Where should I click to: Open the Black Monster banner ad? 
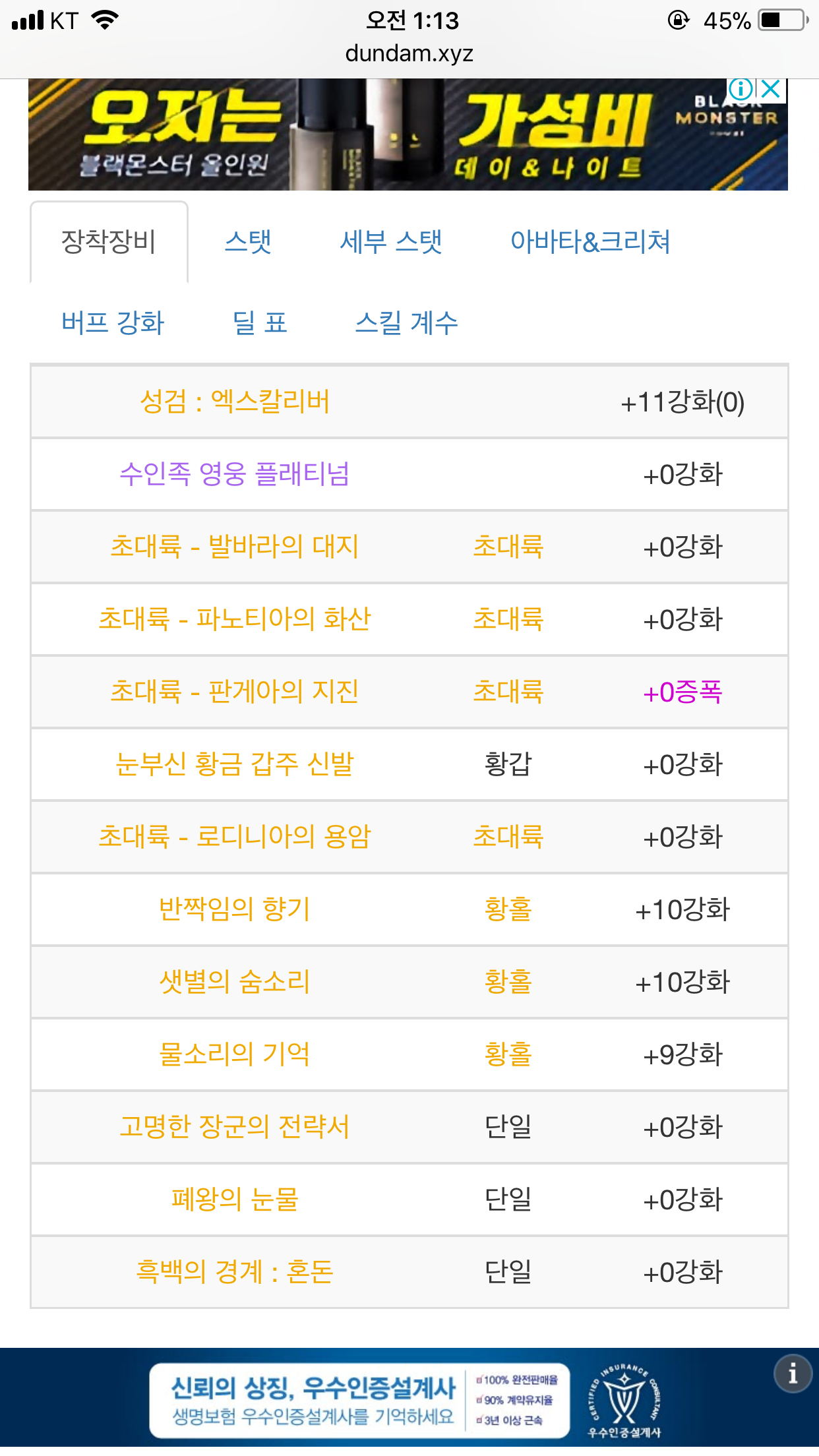point(408,135)
